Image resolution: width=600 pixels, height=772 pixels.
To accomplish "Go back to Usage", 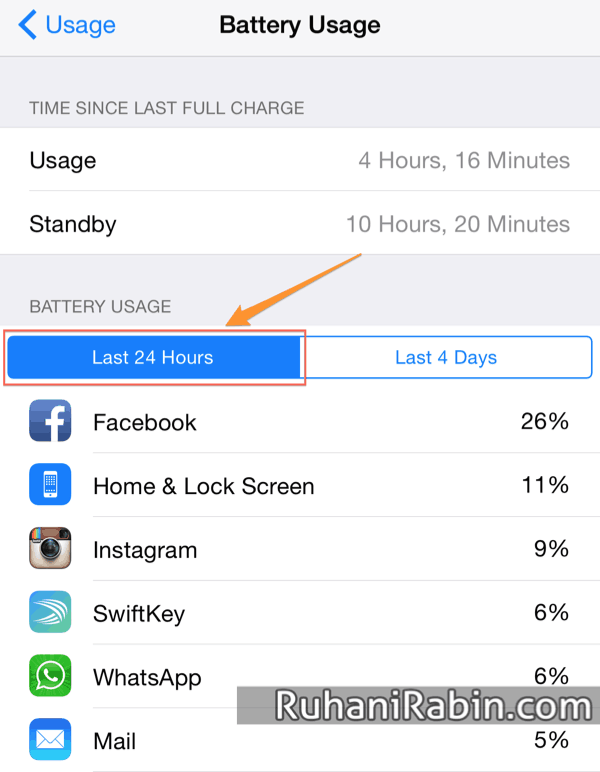I will point(67,25).
